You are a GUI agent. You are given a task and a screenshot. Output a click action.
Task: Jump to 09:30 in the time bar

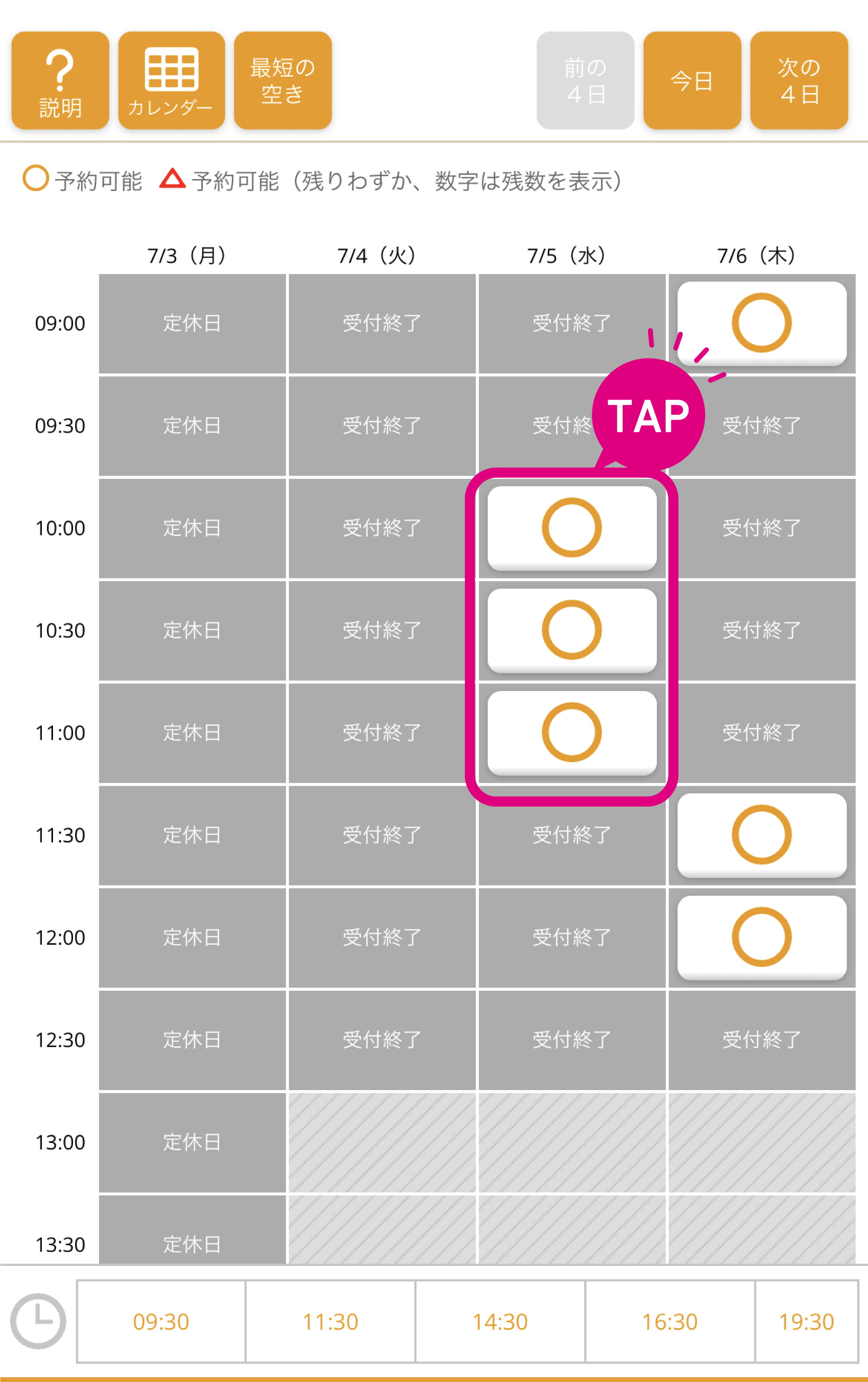coord(161,1321)
